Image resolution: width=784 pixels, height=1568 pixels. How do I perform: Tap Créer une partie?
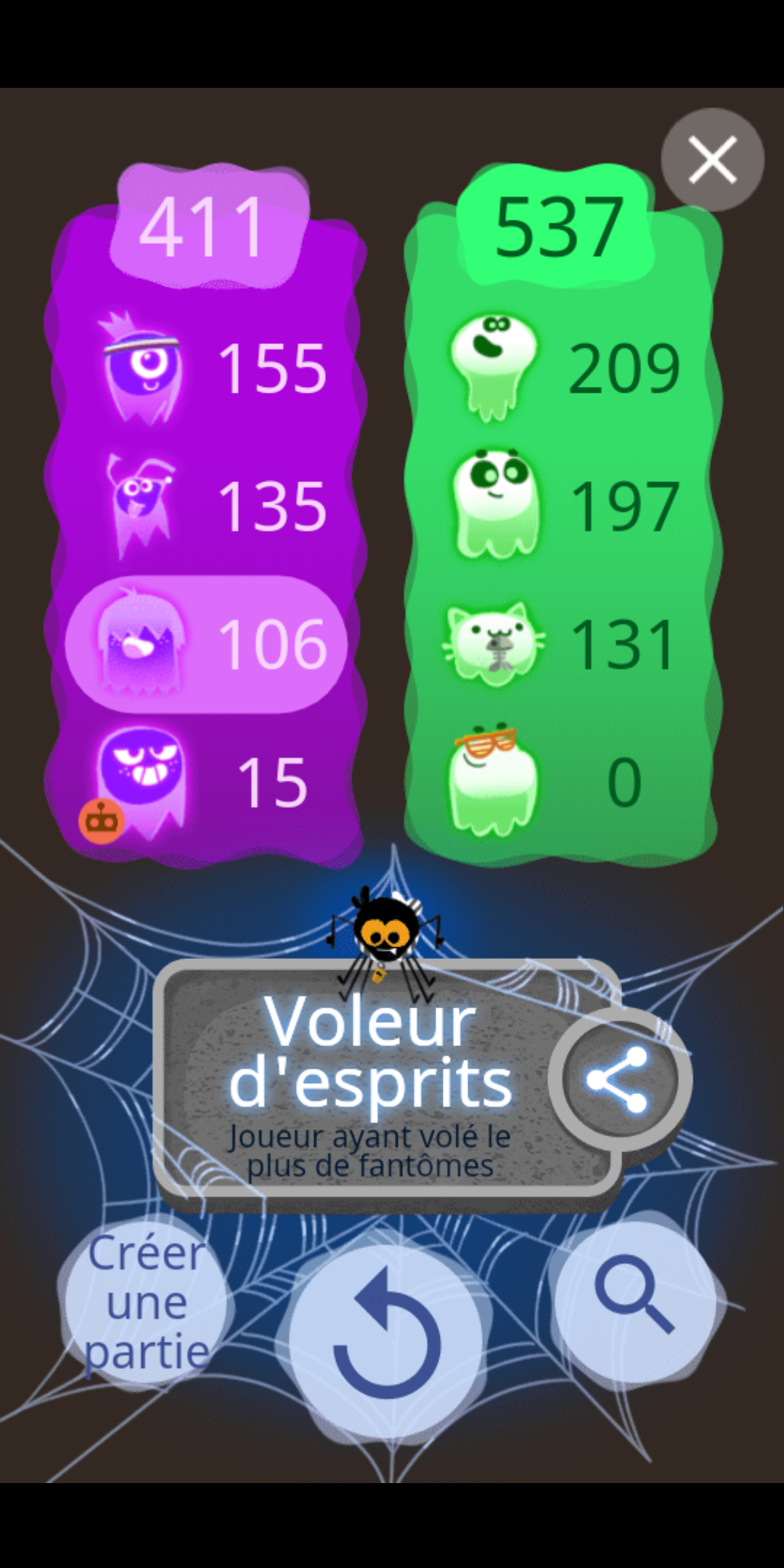147,1303
